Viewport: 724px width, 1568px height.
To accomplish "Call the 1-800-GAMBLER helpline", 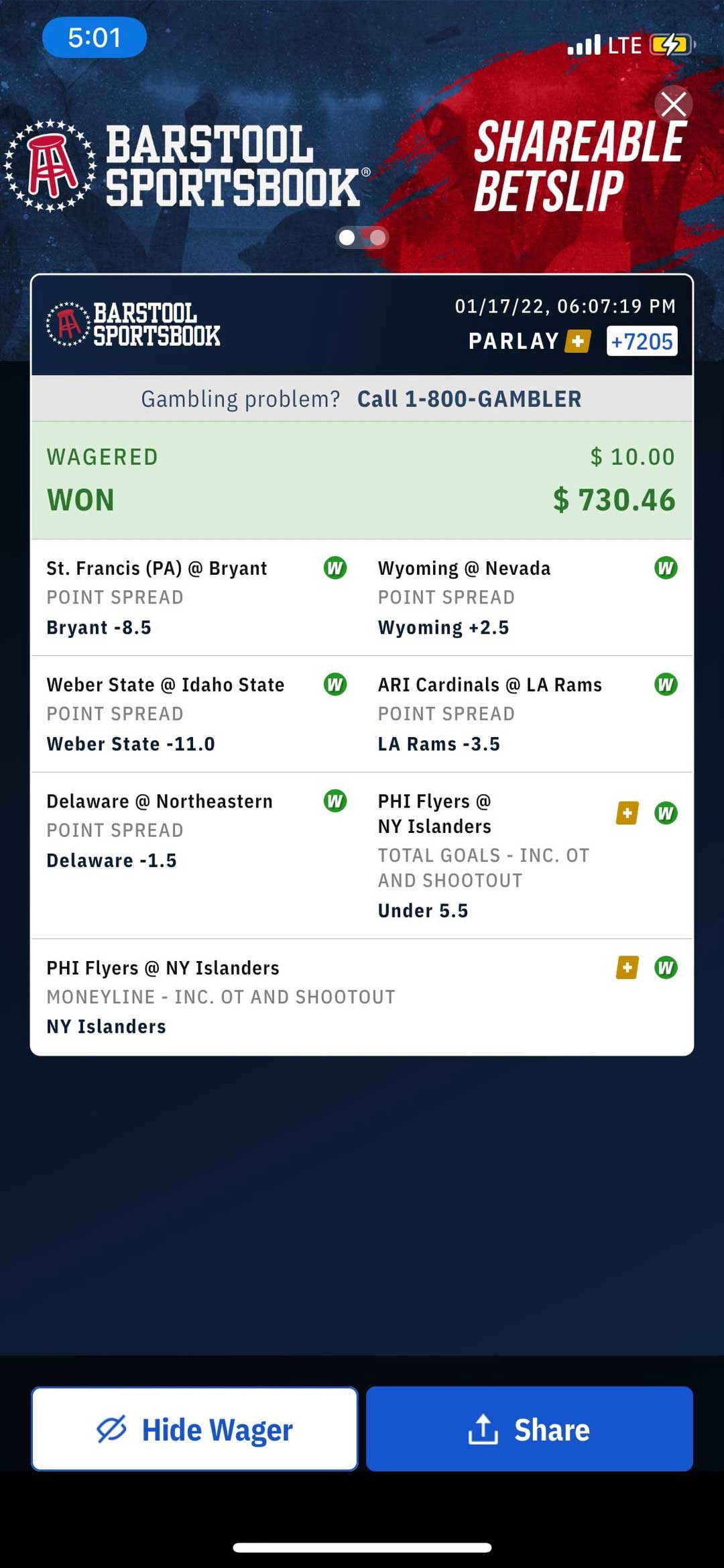I will tap(469, 399).
